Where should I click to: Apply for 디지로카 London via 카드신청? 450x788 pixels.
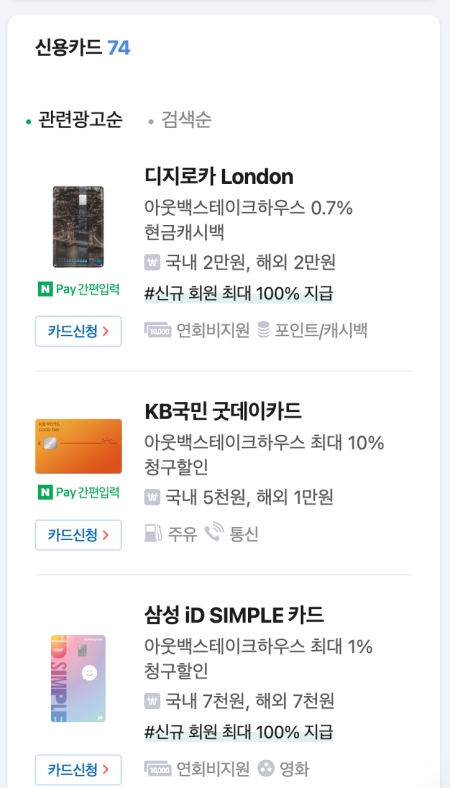coord(78,331)
